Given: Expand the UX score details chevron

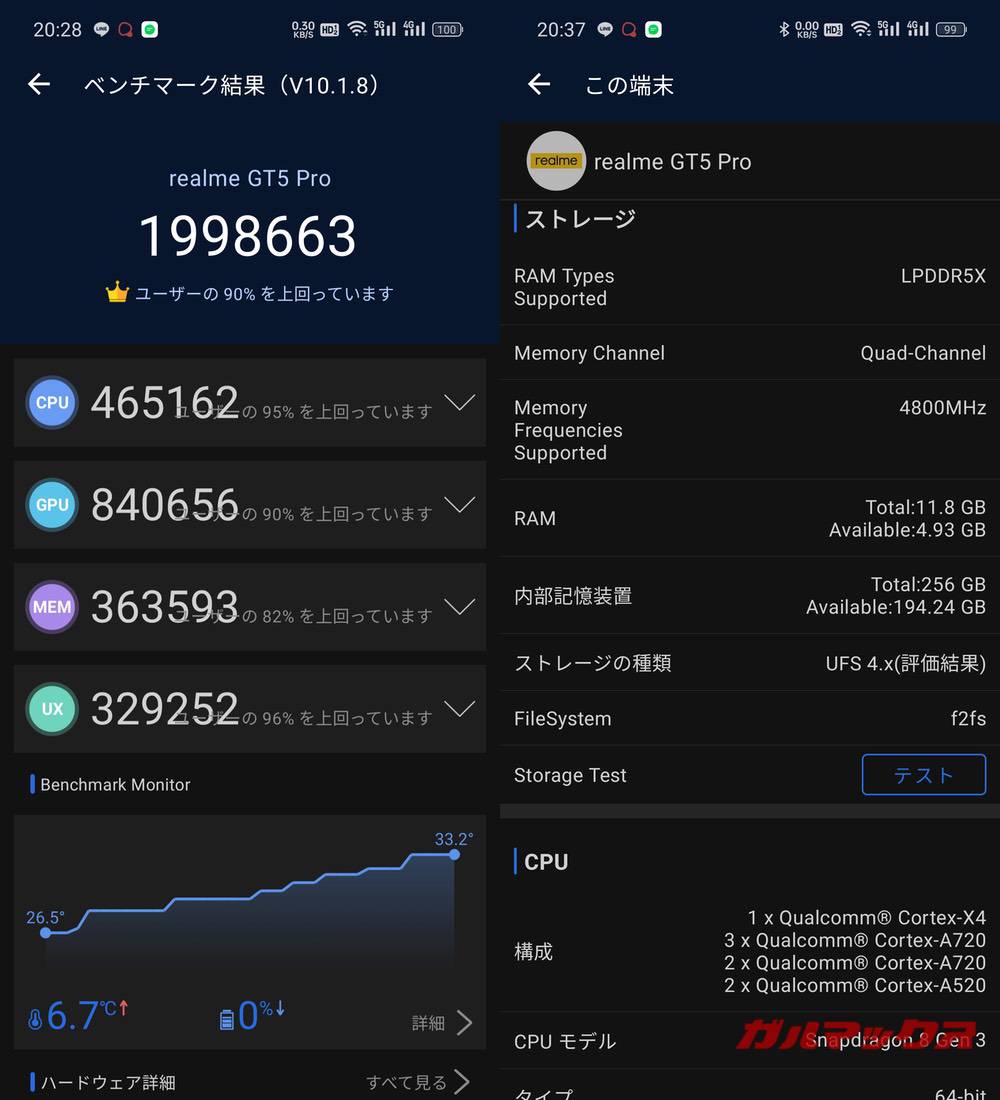Looking at the screenshot, I should (x=460, y=709).
